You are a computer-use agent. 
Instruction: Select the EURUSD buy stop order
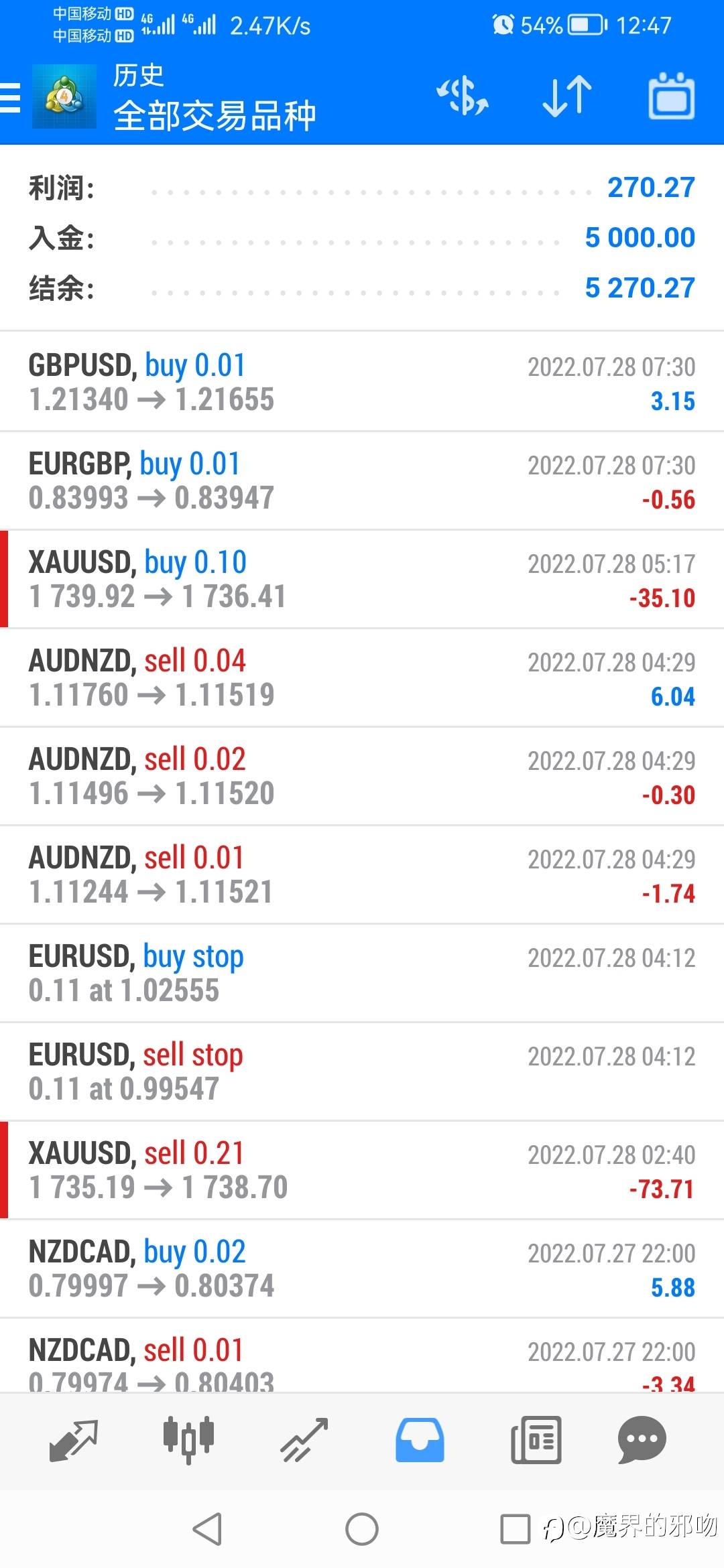click(x=362, y=973)
